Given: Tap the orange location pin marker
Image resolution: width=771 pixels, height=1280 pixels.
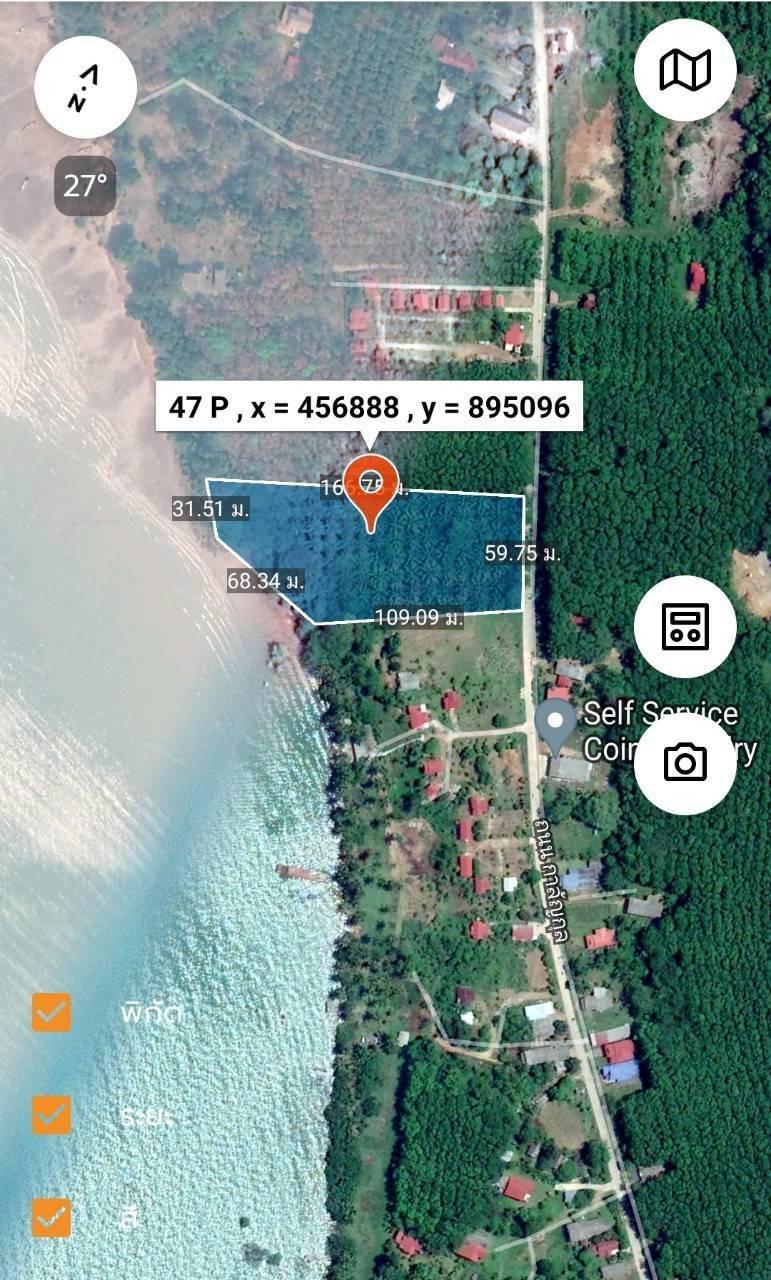Looking at the screenshot, I should (x=371, y=493).
